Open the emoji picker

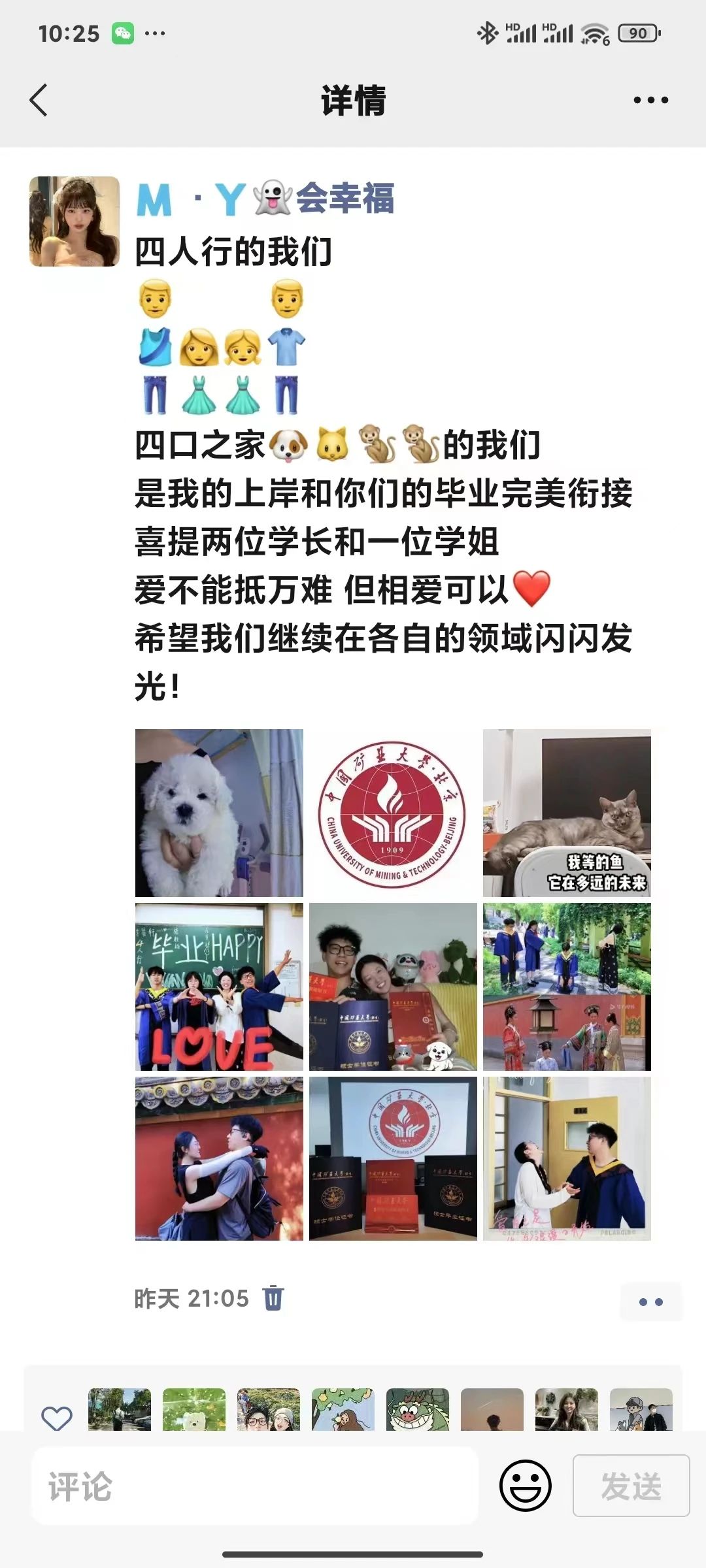click(525, 1486)
